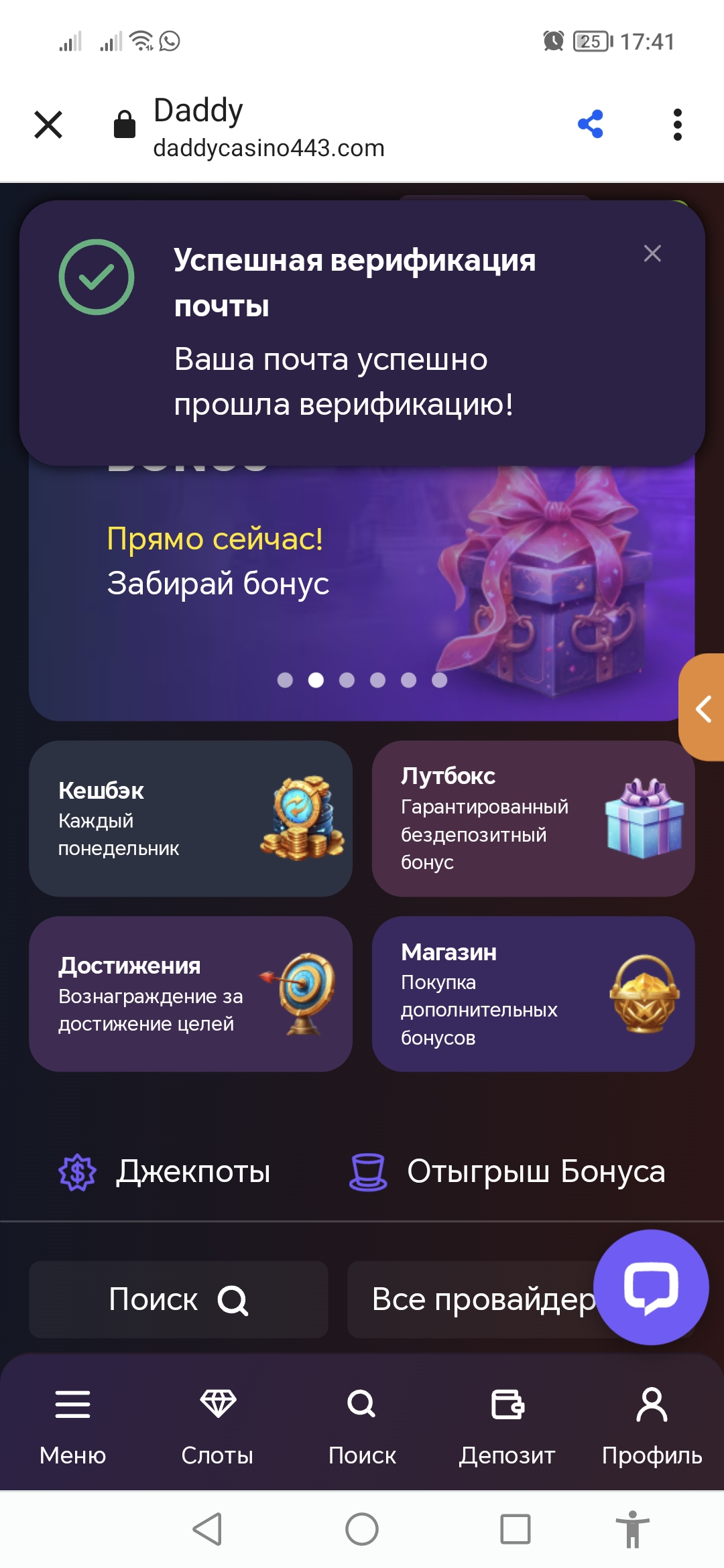The height and width of the screenshot is (1568, 724).
Task: Expand the orange side panel arrow
Action: [x=703, y=708]
